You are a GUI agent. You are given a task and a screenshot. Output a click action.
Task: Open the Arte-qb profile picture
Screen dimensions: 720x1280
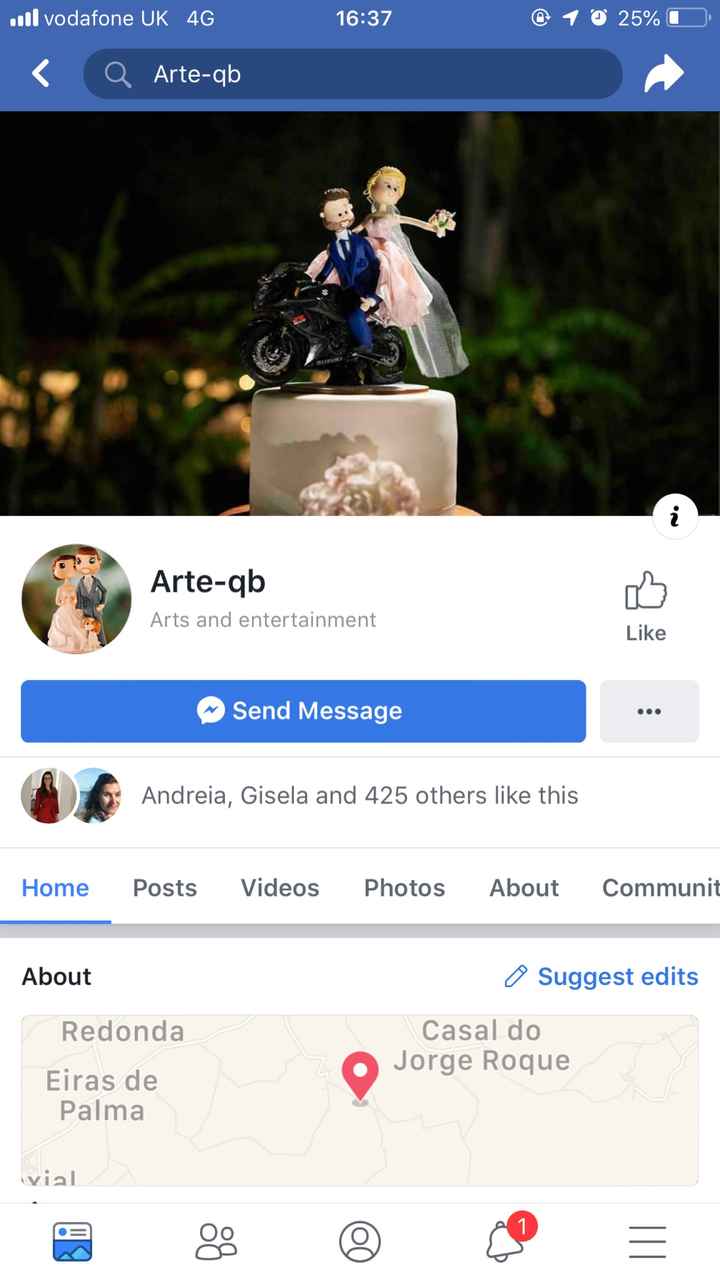pos(76,599)
